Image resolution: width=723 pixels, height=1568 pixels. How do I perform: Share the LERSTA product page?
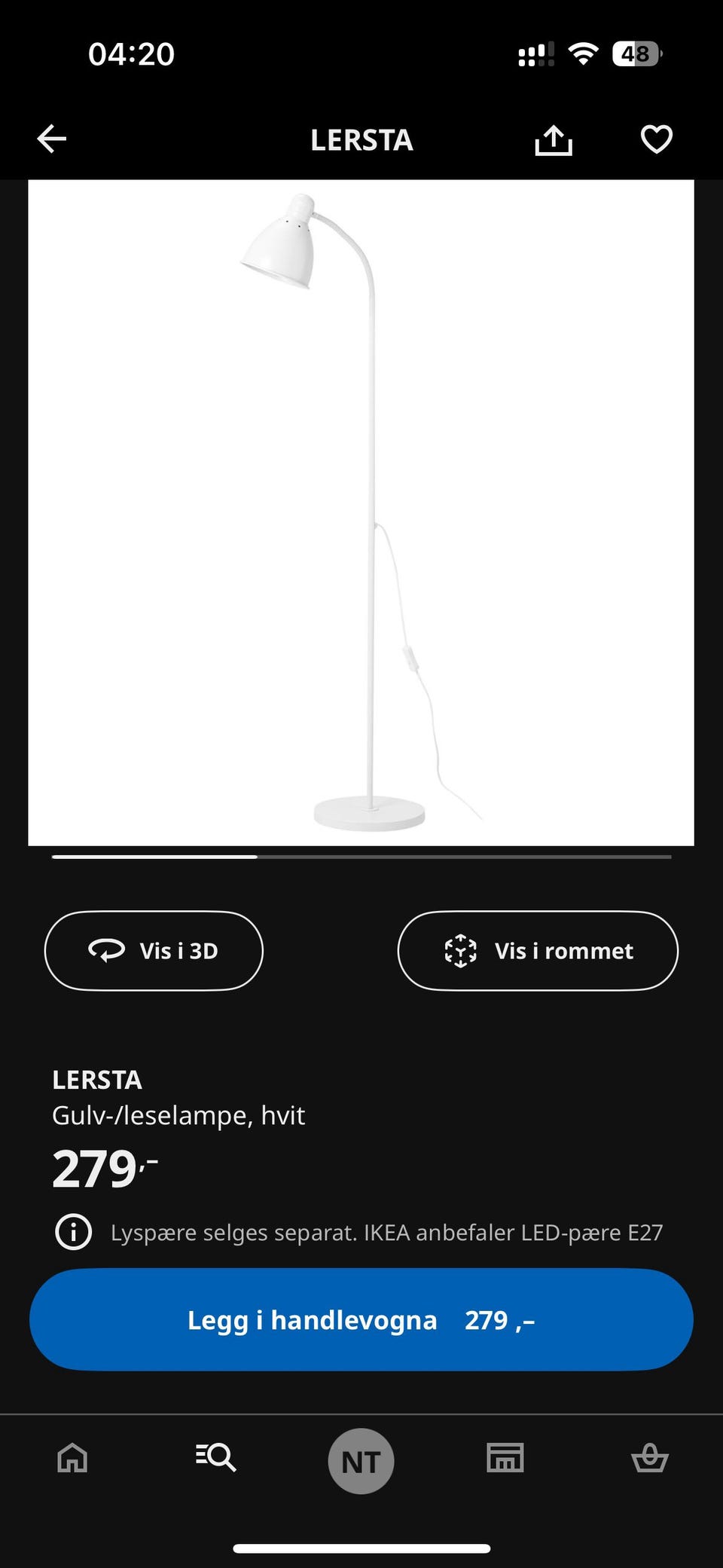click(554, 140)
